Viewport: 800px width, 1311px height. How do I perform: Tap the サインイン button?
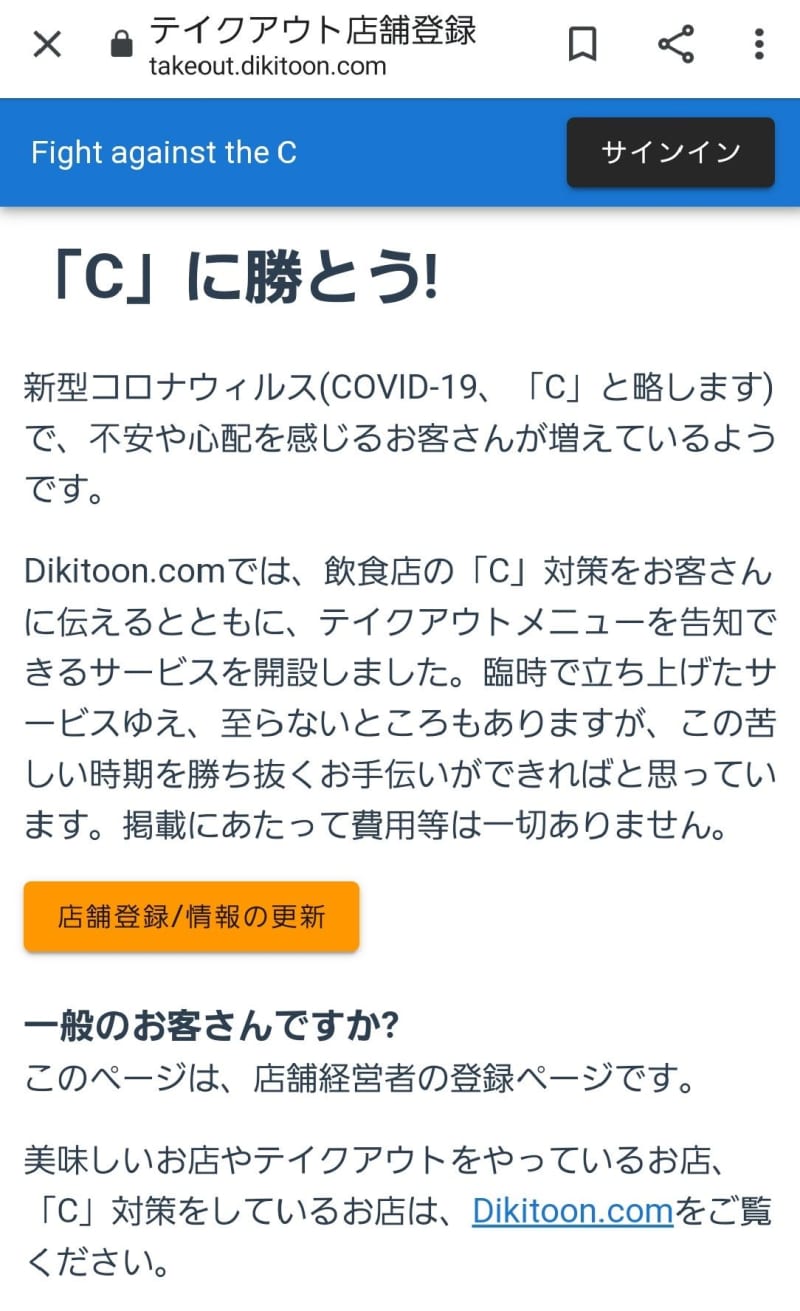point(670,152)
